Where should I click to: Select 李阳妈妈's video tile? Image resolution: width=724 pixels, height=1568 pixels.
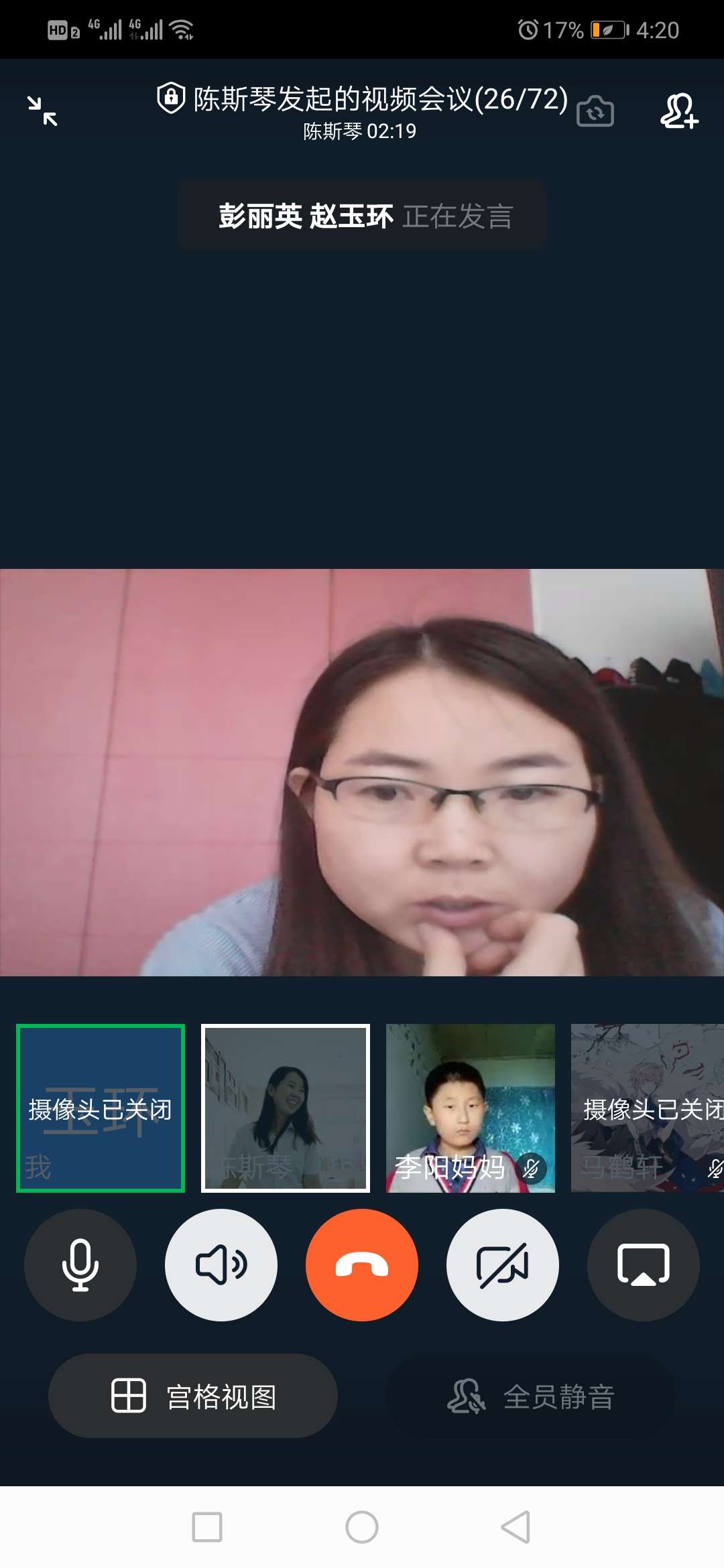pos(471,1108)
